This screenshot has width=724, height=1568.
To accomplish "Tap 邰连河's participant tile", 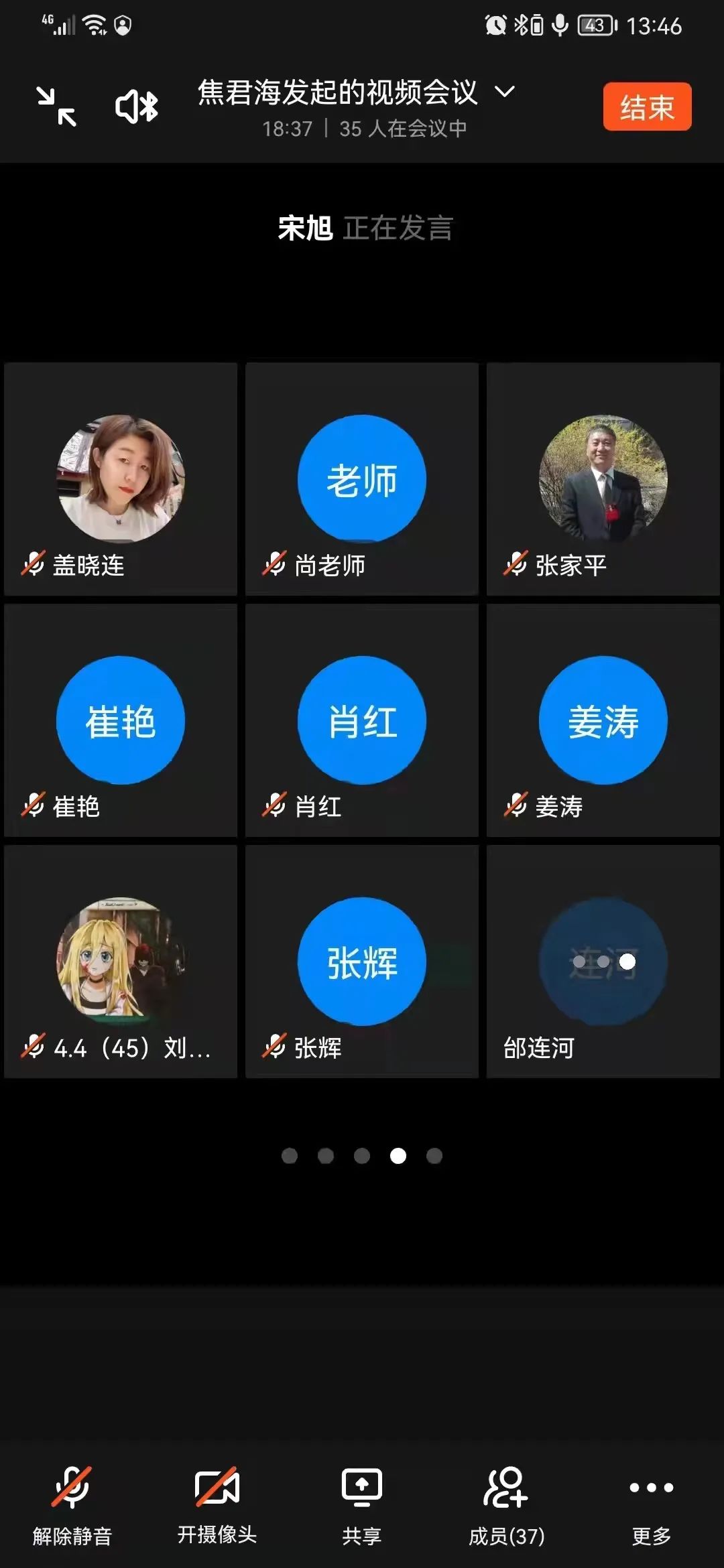I will click(x=603, y=962).
